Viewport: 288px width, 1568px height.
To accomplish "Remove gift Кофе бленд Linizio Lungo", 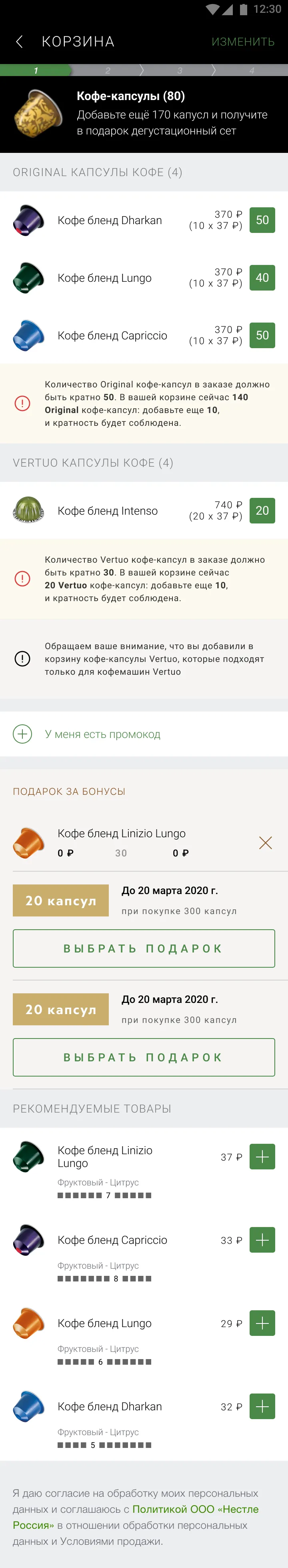I will click(x=266, y=843).
